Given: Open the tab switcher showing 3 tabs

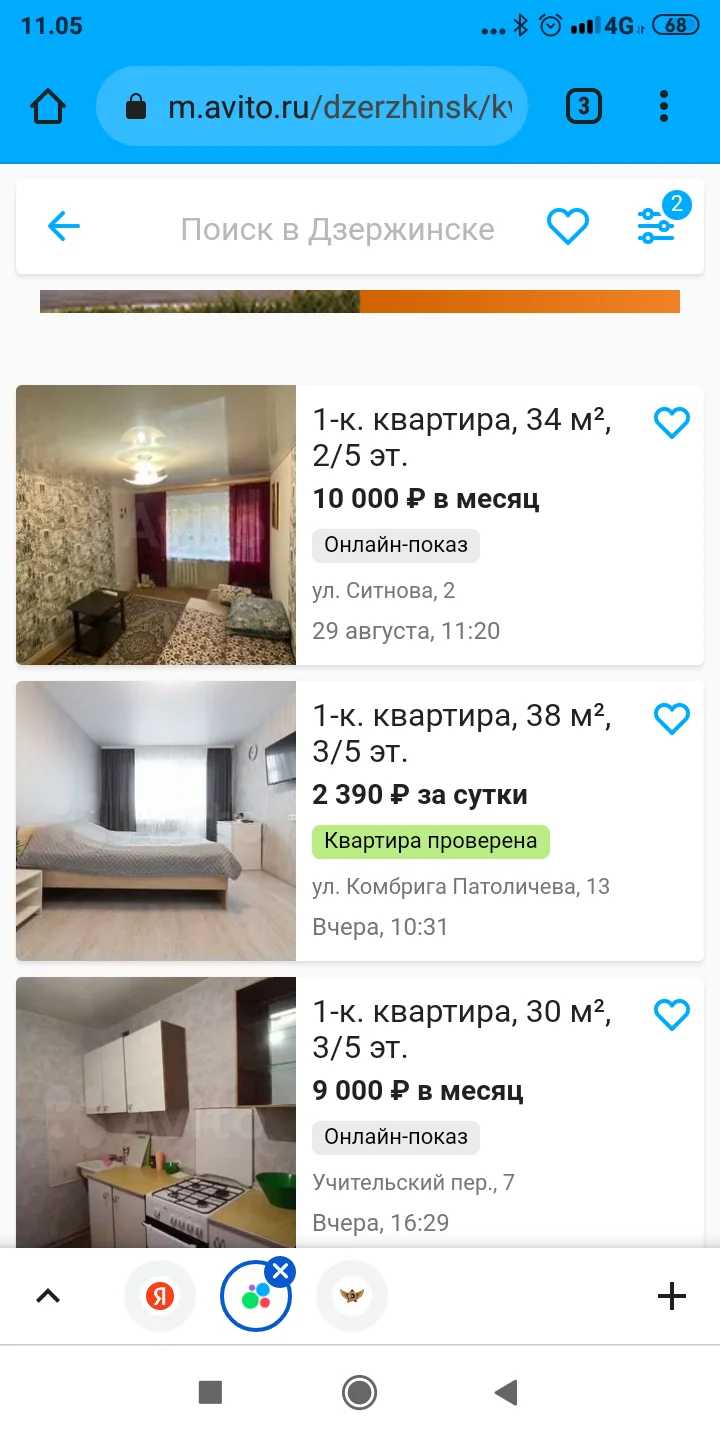Looking at the screenshot, I should tap(583, 106).
